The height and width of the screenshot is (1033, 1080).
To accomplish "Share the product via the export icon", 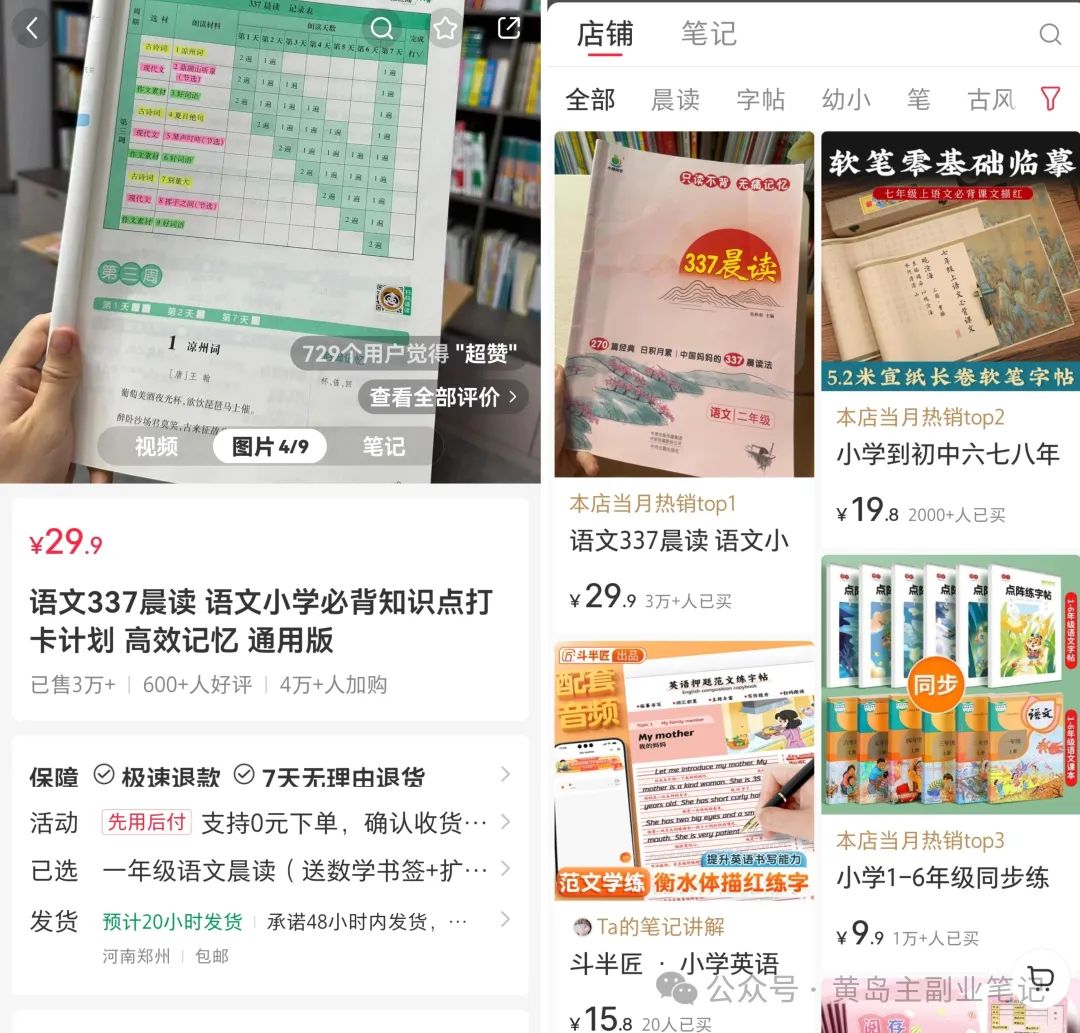I will tap(509, 28).
